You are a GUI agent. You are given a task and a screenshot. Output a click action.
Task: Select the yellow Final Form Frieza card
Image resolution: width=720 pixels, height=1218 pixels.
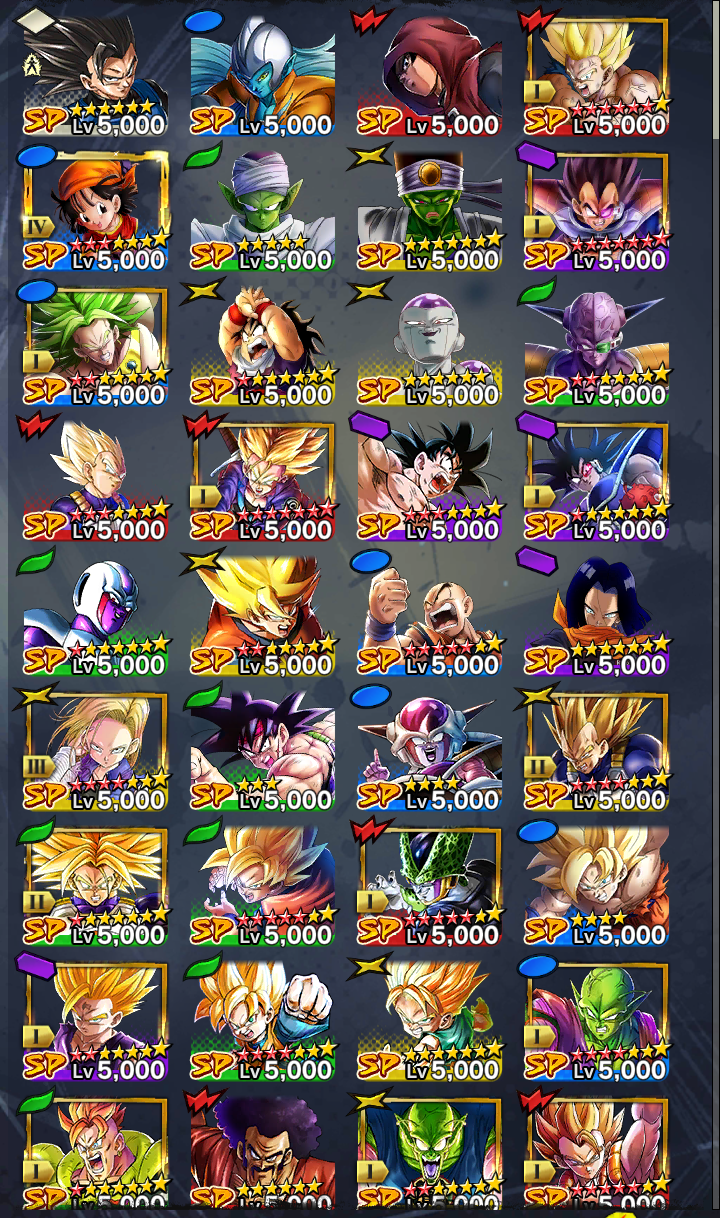pos(430,343)
